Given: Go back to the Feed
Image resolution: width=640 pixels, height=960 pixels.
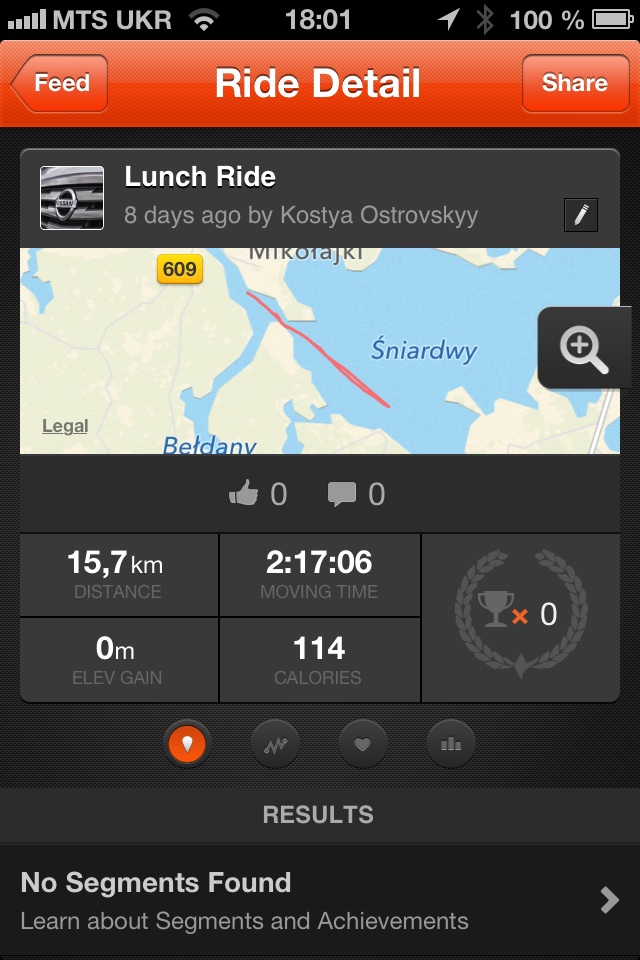Looking at the screenshot, I should click(x=60, y=83).
